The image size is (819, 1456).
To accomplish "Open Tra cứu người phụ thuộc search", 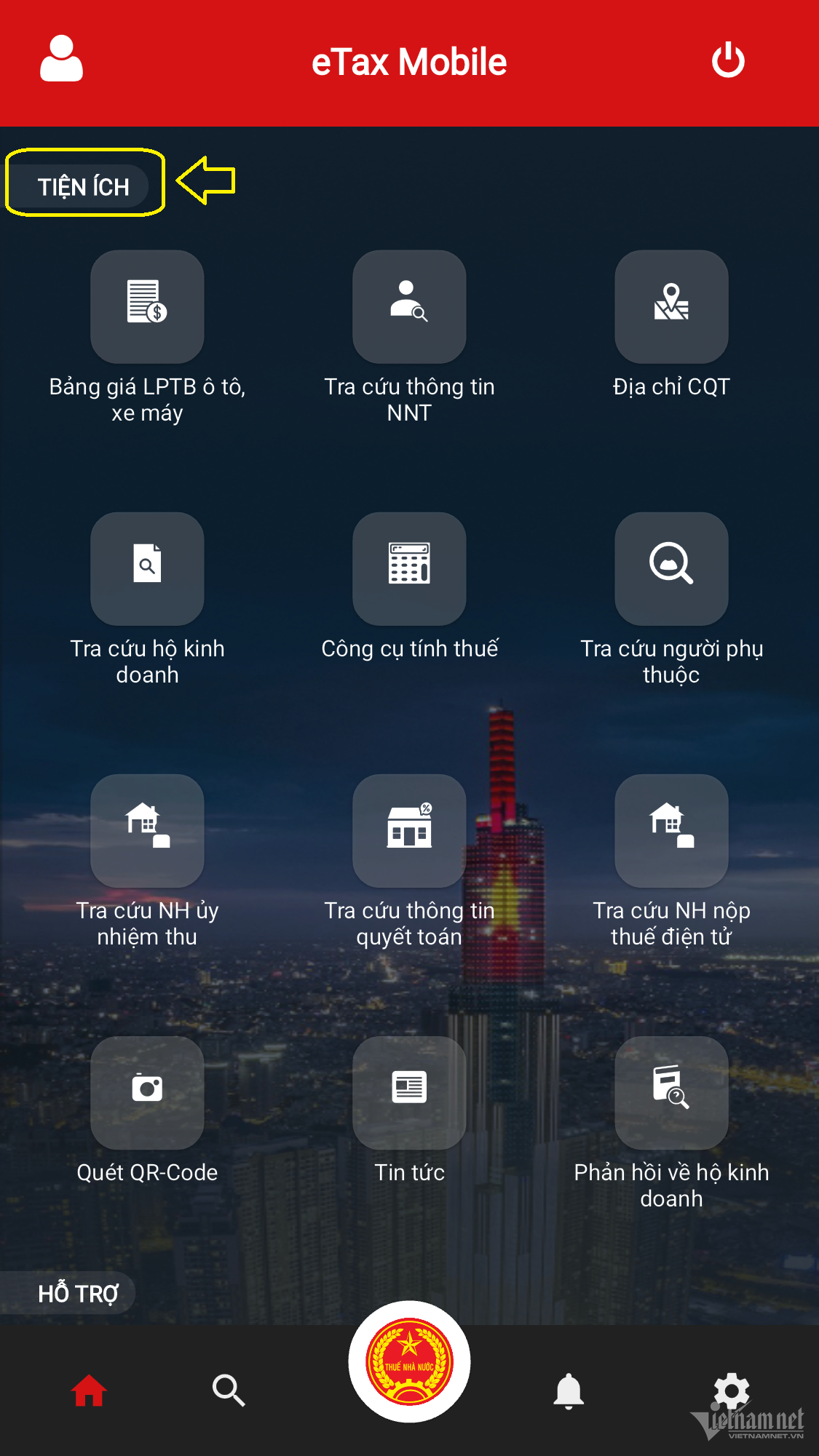I will (670, 569).
